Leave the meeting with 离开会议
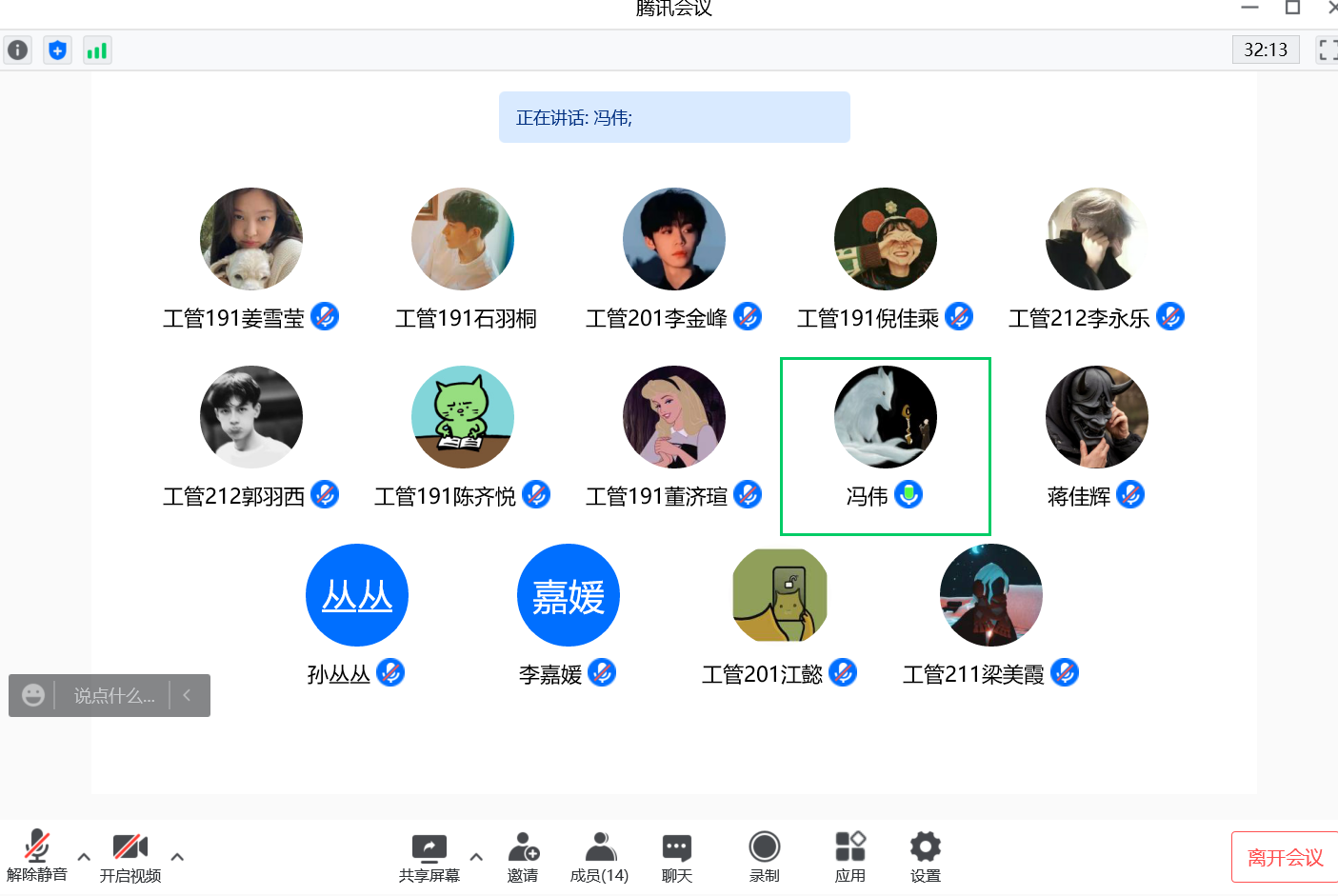Viewport: 1338px width, 896px height. (x=1285, y=857)
